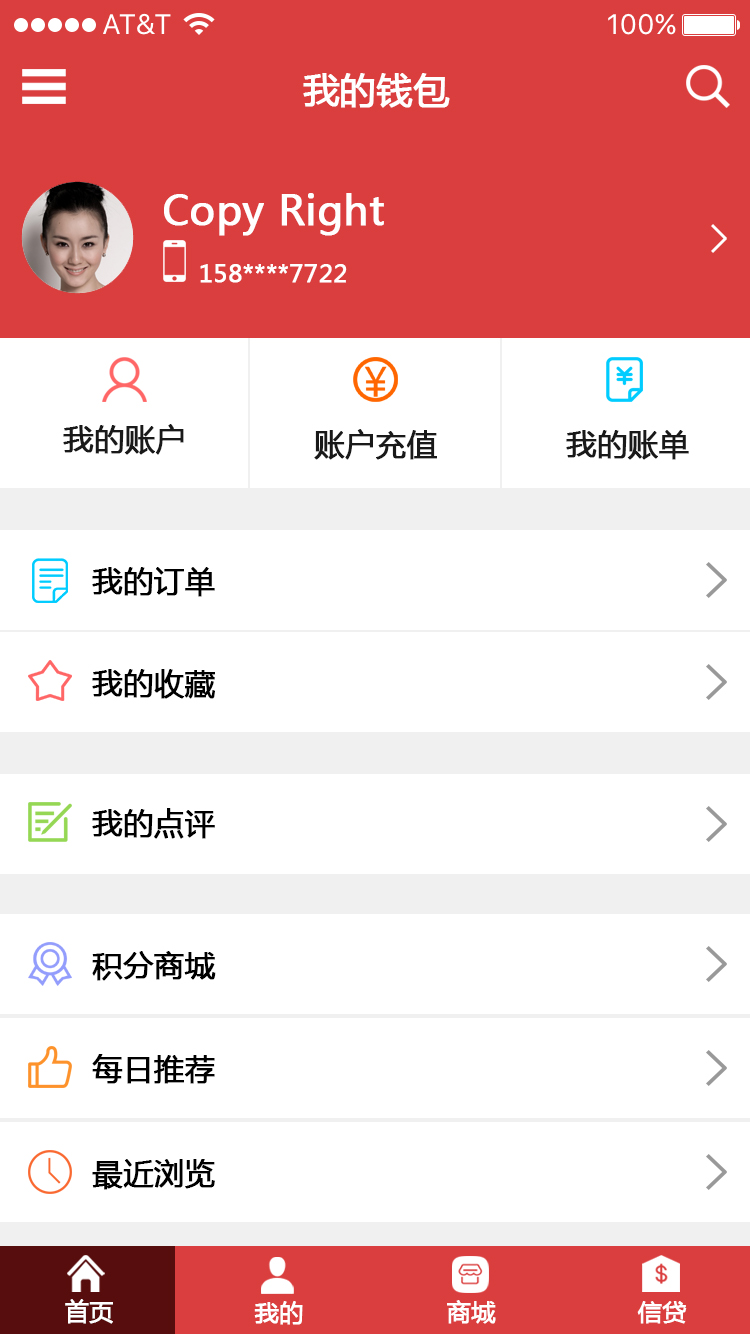Switch to the 我的 tab
Screen dimensions: 750x1334
pyautogui.click(x=277, y=1290)
